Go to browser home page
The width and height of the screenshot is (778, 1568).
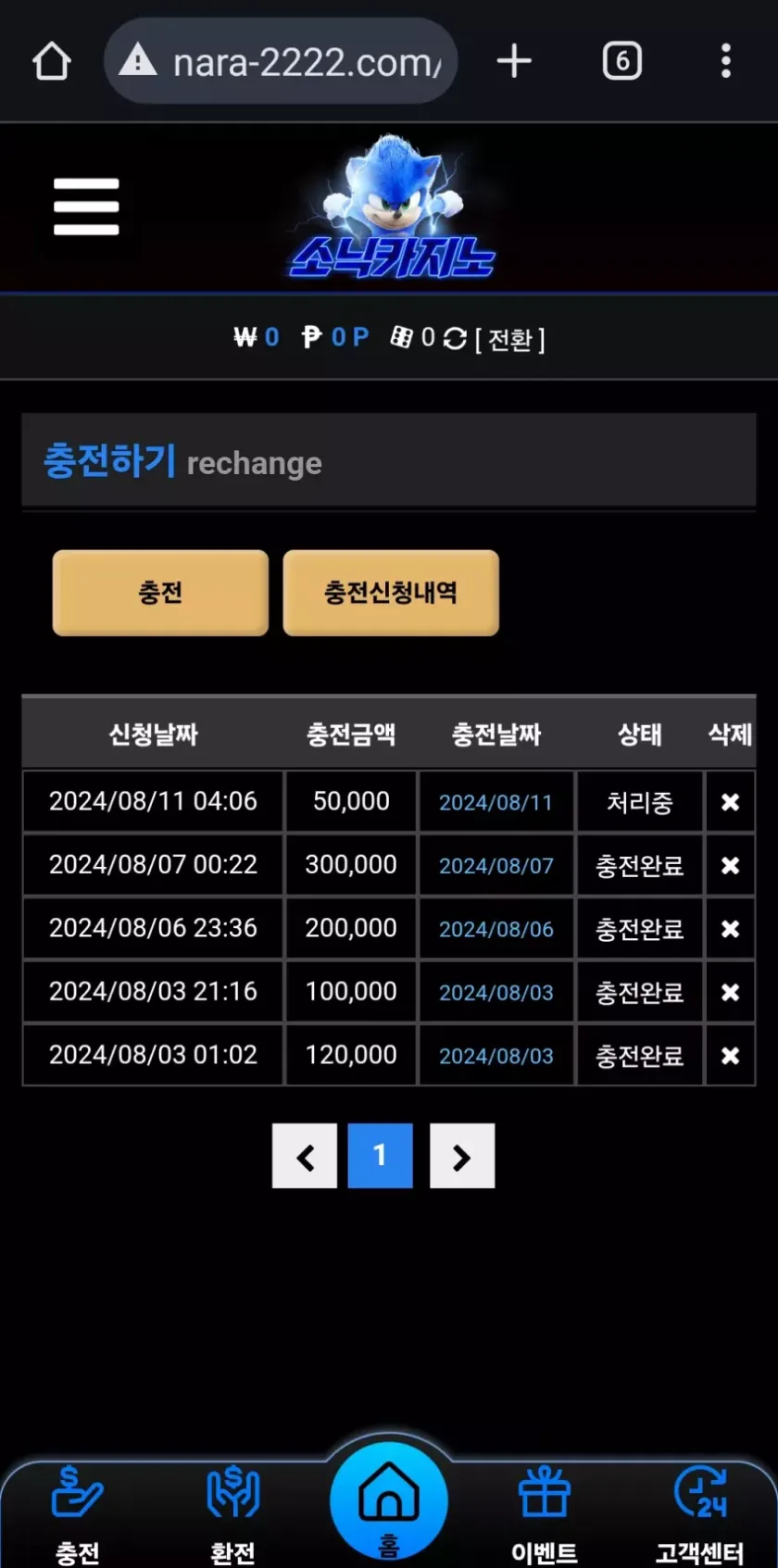[x=52, y=62]
